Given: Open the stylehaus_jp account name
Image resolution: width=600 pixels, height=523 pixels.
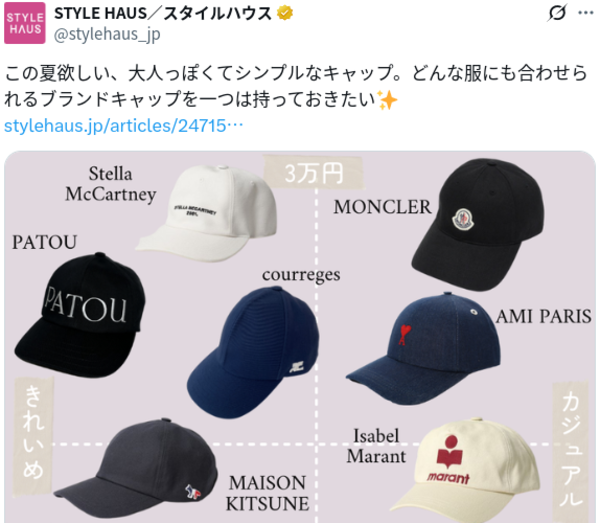Looking at the screenshot, I should click(x=106, y=35).
